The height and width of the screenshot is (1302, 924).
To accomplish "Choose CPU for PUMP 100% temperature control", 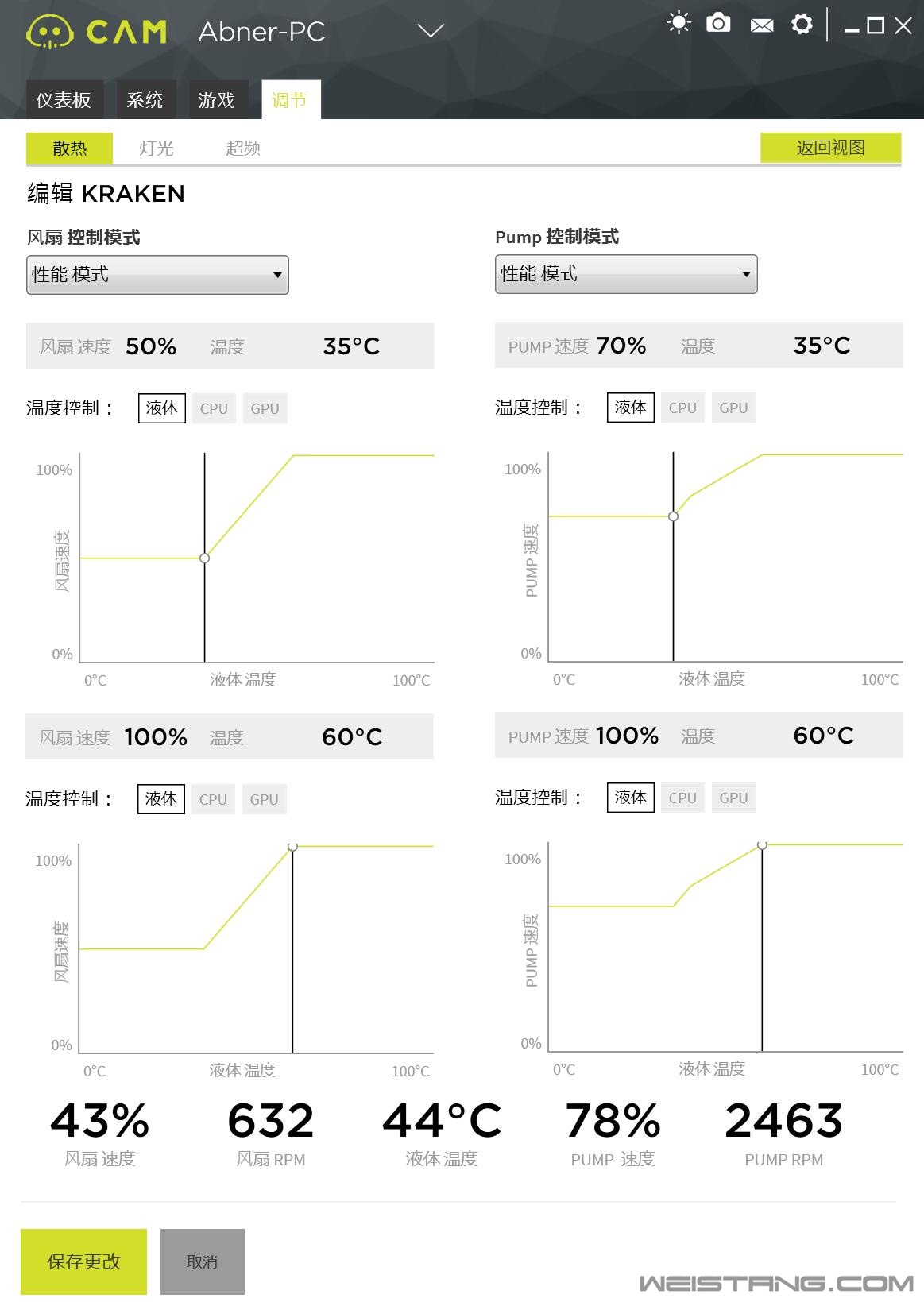I will click(x=682, y=798).
